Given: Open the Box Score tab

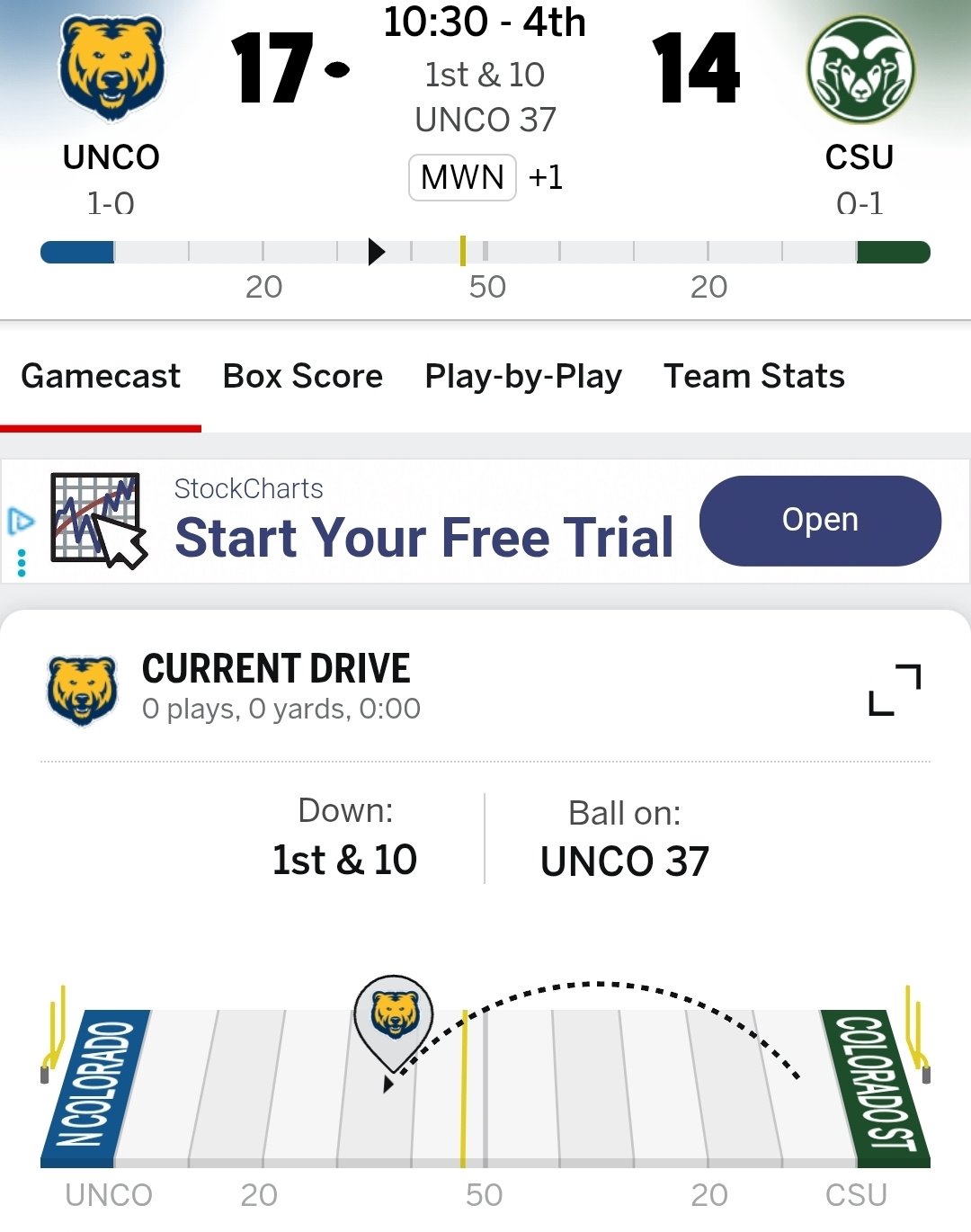Looking at the screenshot, I should tap(303, 376).
